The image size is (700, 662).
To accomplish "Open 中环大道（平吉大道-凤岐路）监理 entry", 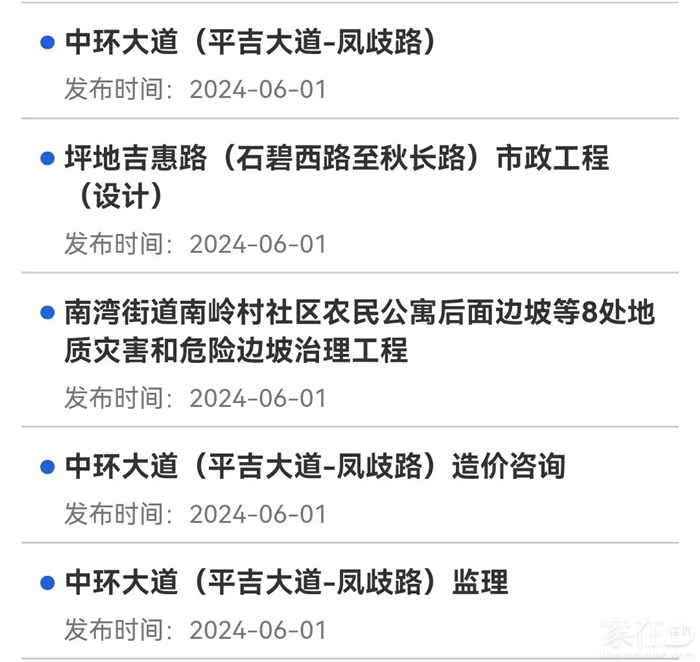I will coord(287,581).
